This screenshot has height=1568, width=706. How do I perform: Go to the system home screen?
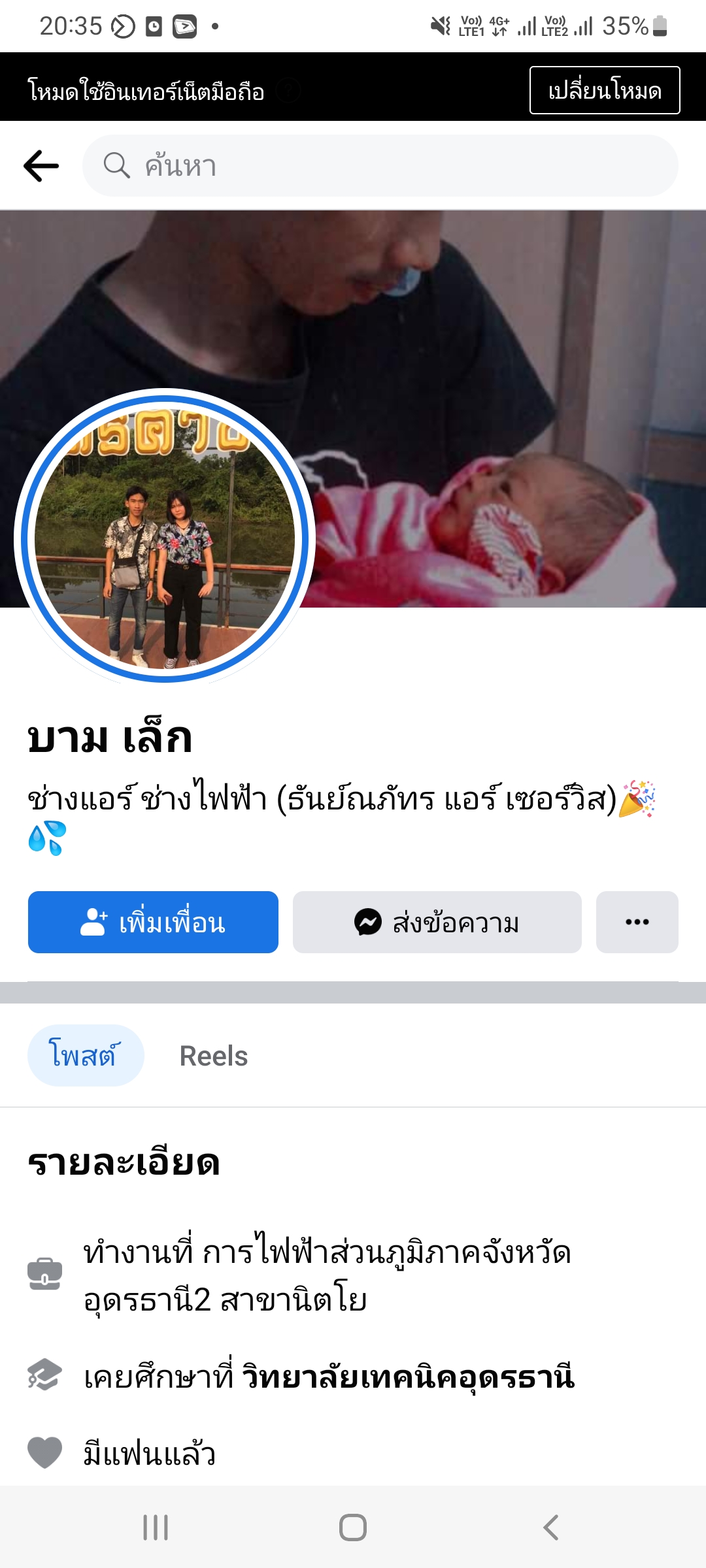[353, 1527]
